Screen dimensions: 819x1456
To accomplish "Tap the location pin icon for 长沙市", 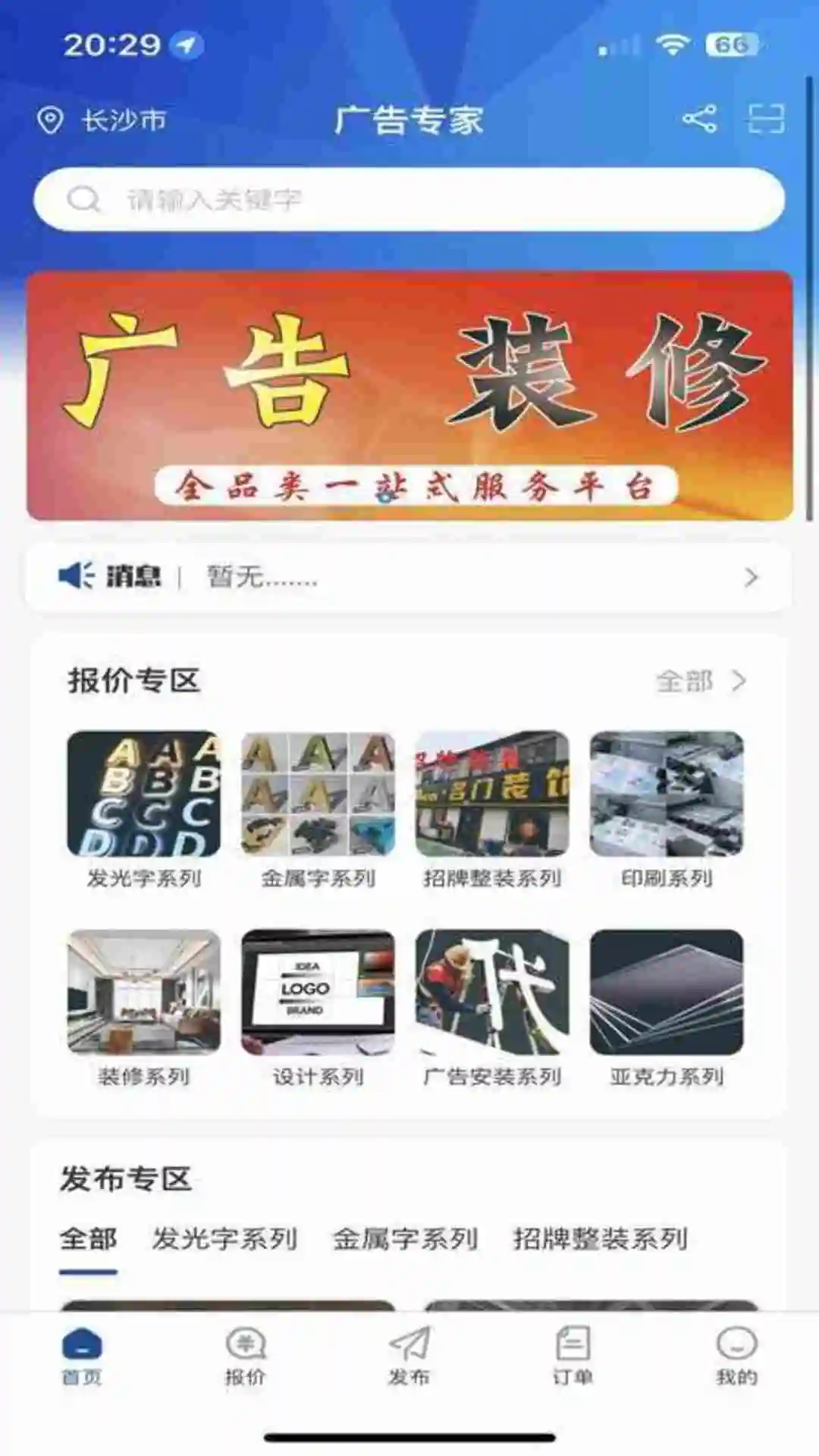I will pos(50,118).
